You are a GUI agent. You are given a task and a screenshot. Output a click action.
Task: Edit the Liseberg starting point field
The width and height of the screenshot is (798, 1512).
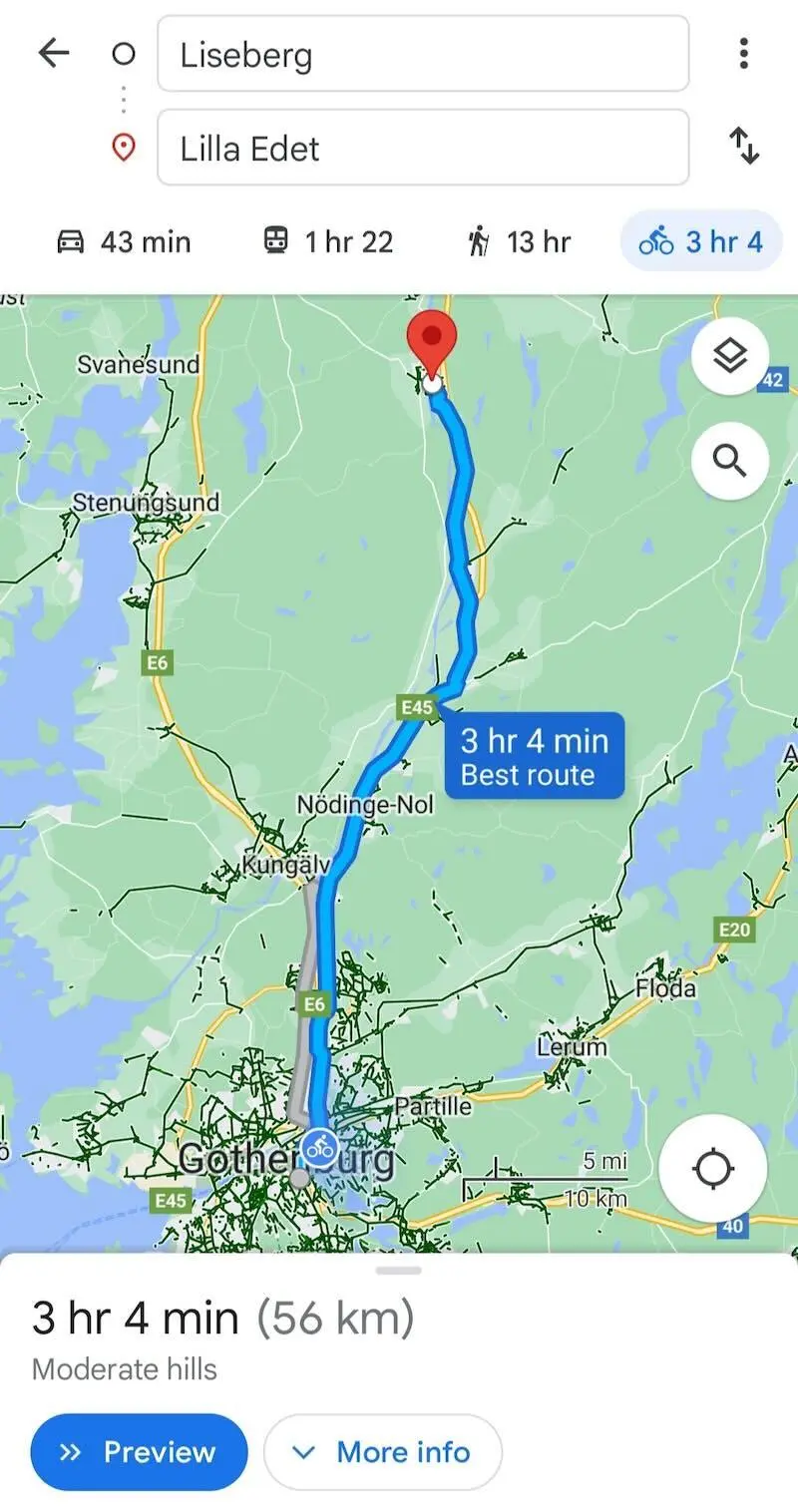(423, 54)
